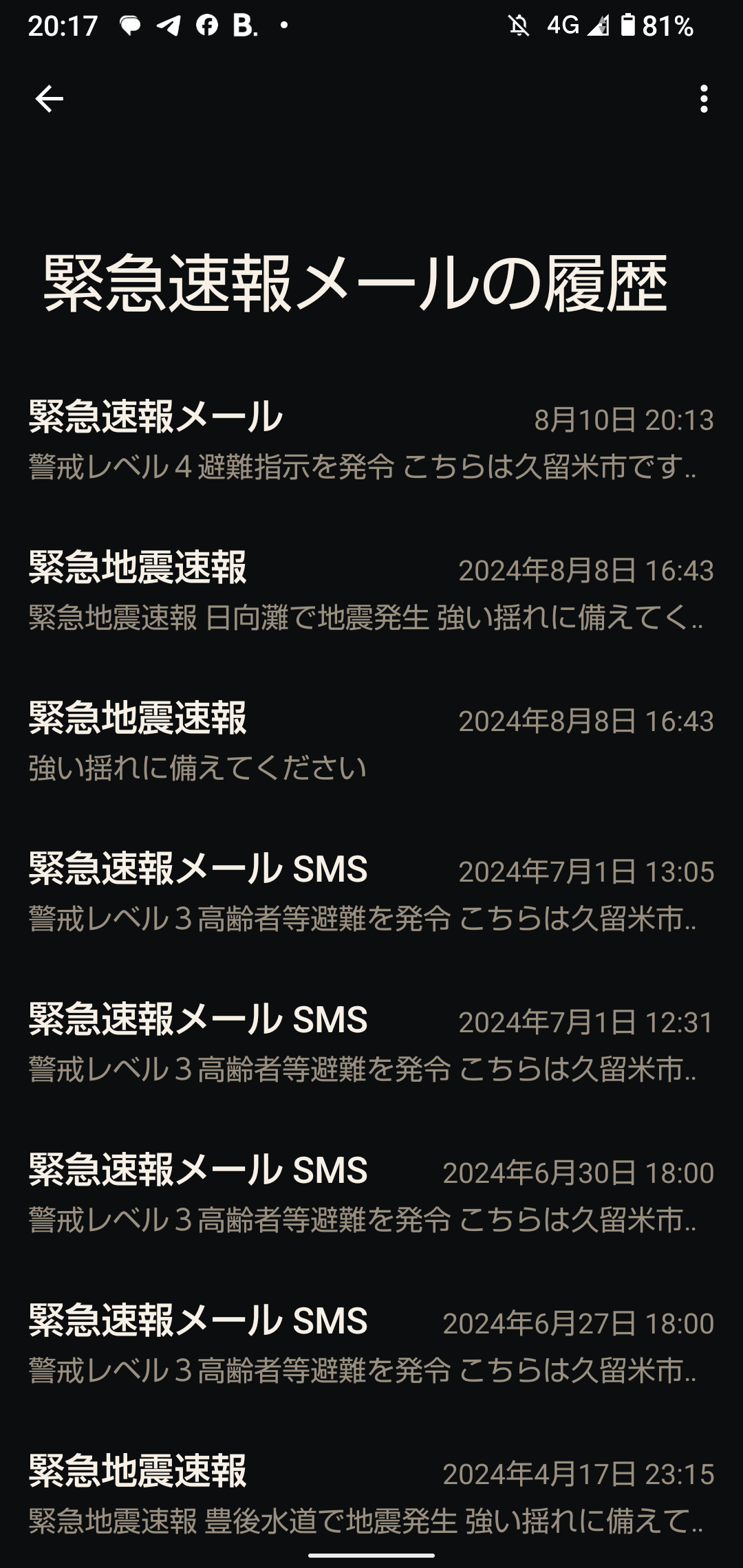
Task: Select the SMS alert dated 2024年6月27日 18:00
Action: (x=371, y=1344)
